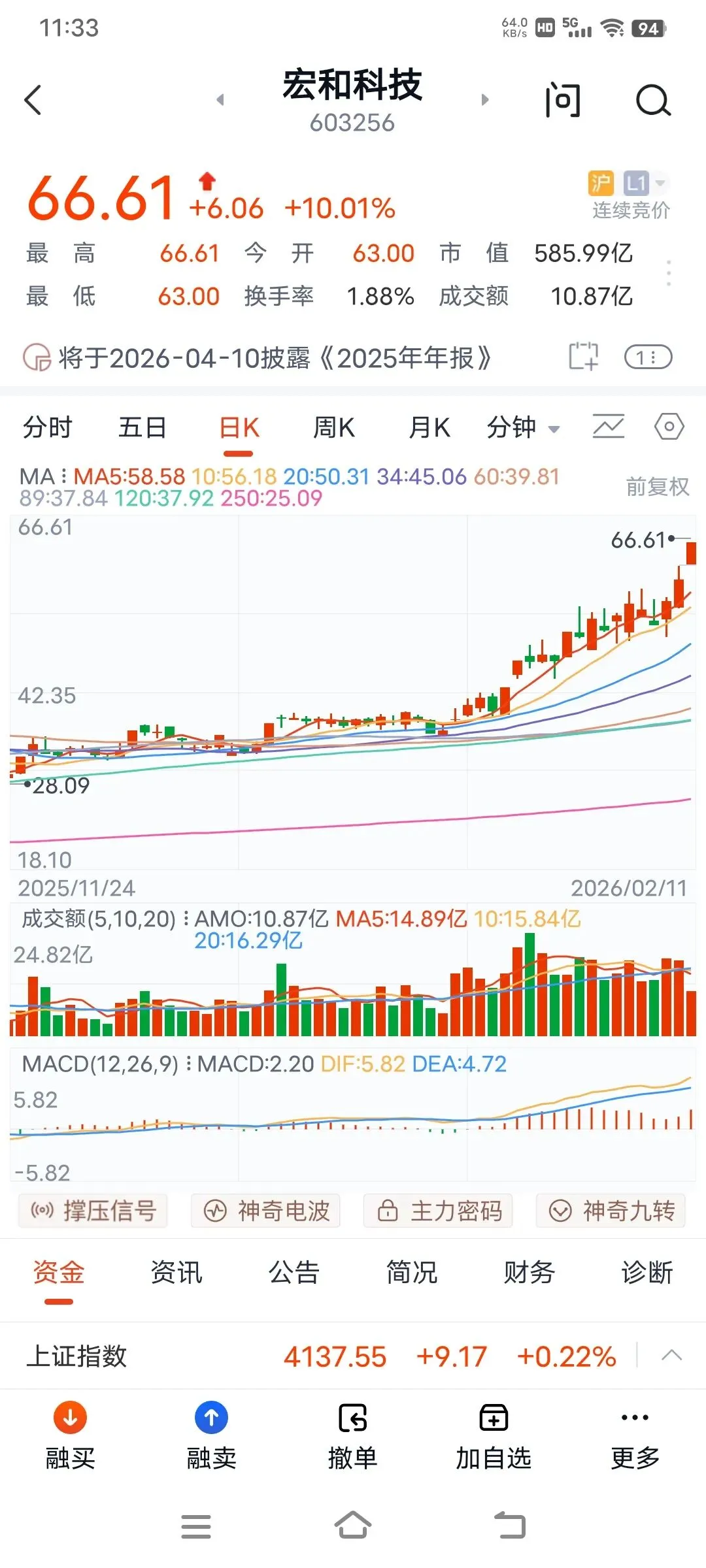The height and width of the screenshot is (1568, 706).
Task: Open the 神奇九转 indicator
Action: click(x=611, y=1211)
